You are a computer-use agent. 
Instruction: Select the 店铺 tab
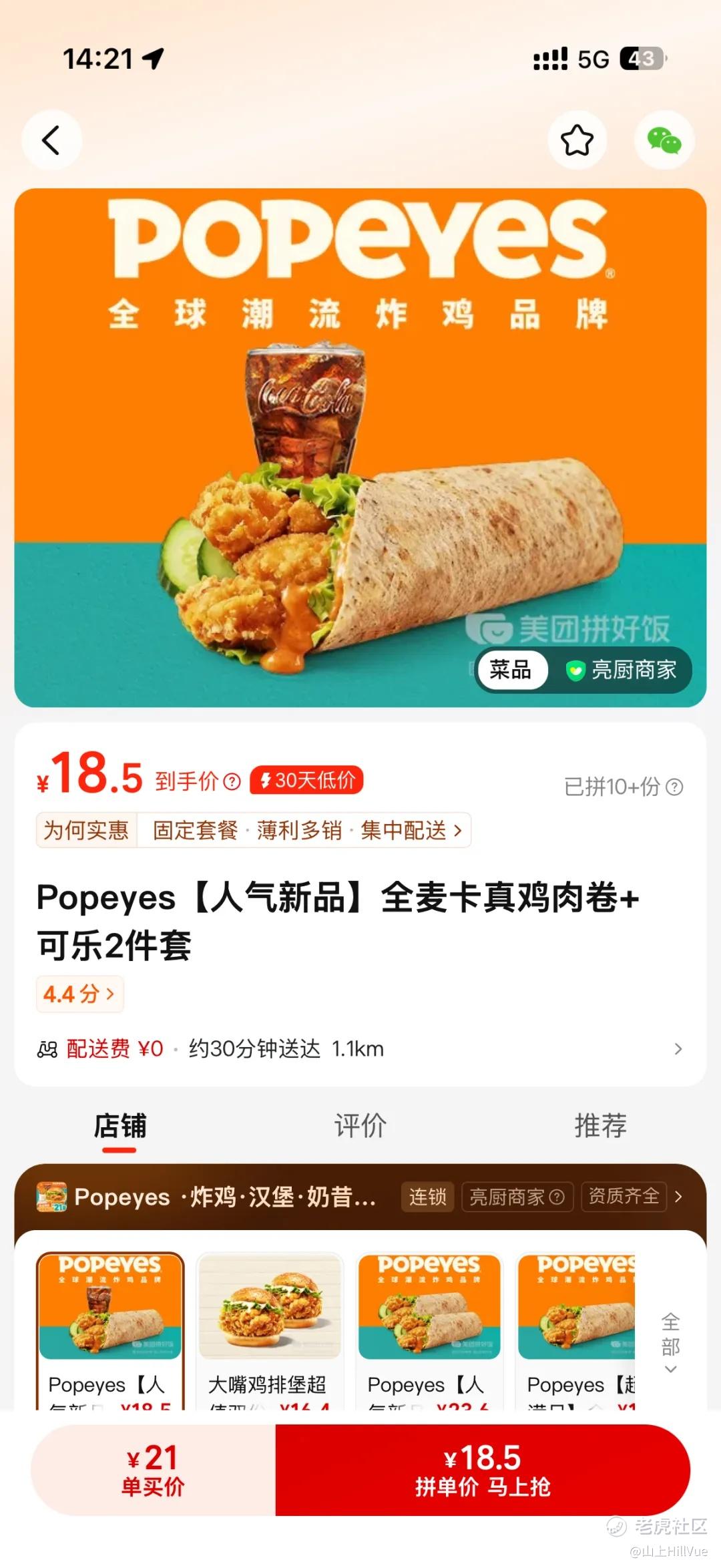click(x=120, y=1126)
